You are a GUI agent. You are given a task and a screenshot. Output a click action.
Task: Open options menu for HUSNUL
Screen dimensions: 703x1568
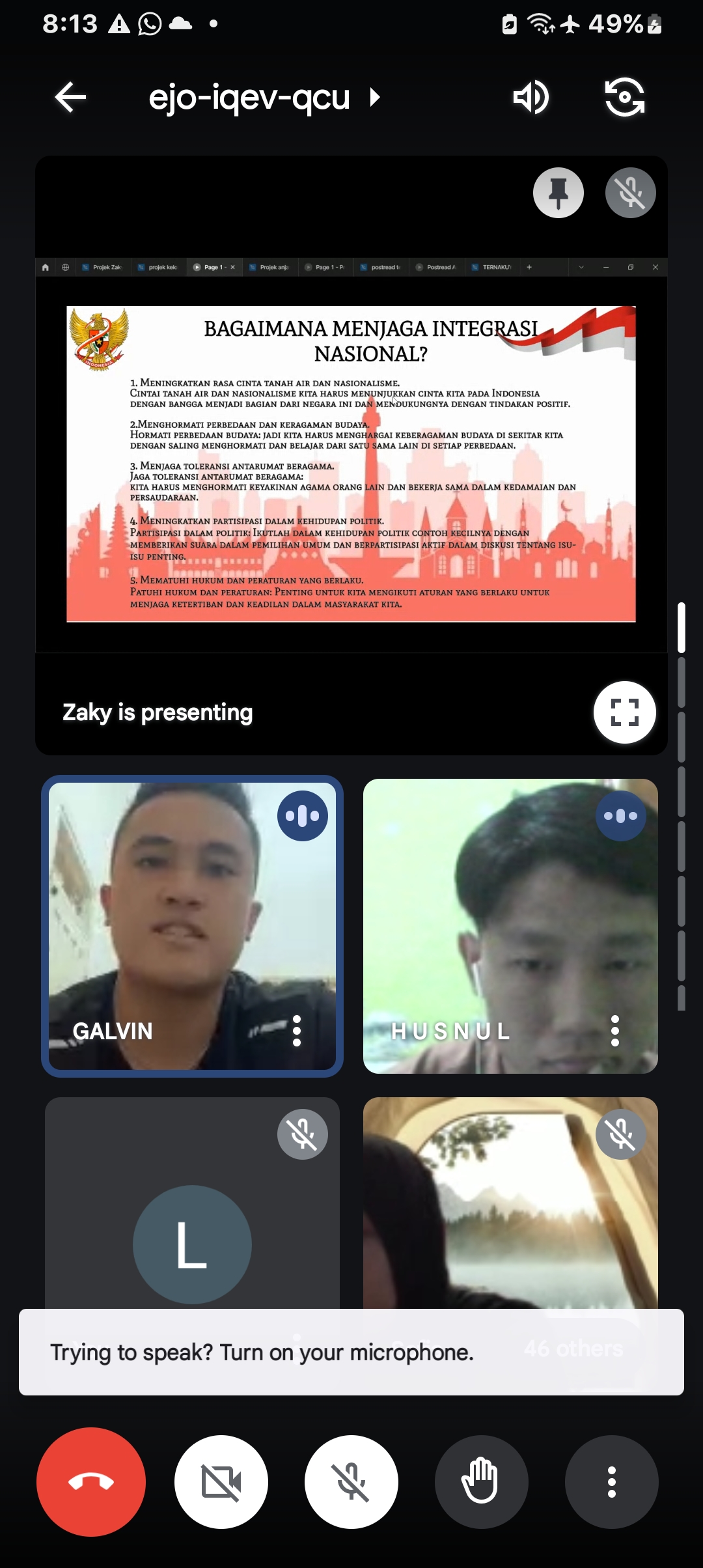tap(614, 1031)
